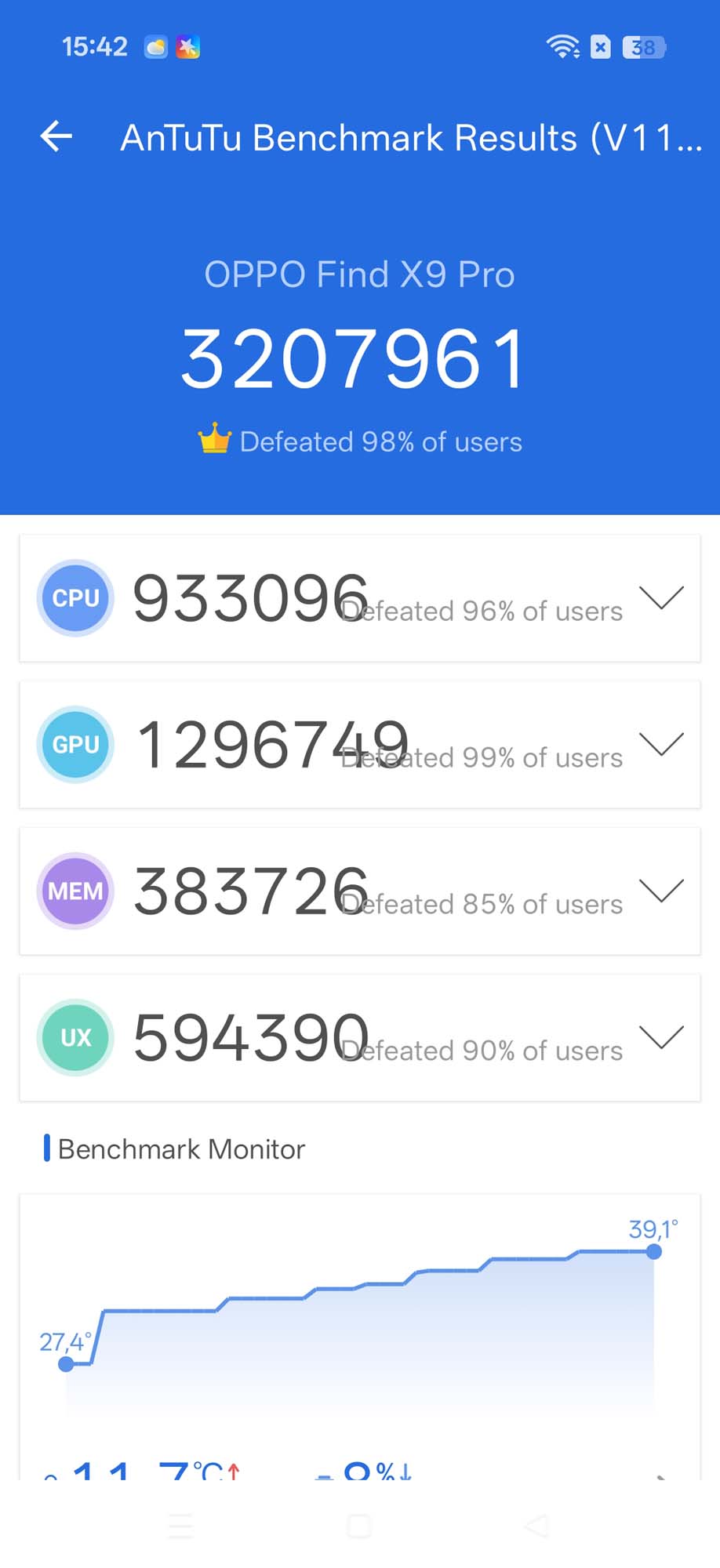Expand the CPU score details
This screenshot has height=1568, width=720.
pos(661,597)
